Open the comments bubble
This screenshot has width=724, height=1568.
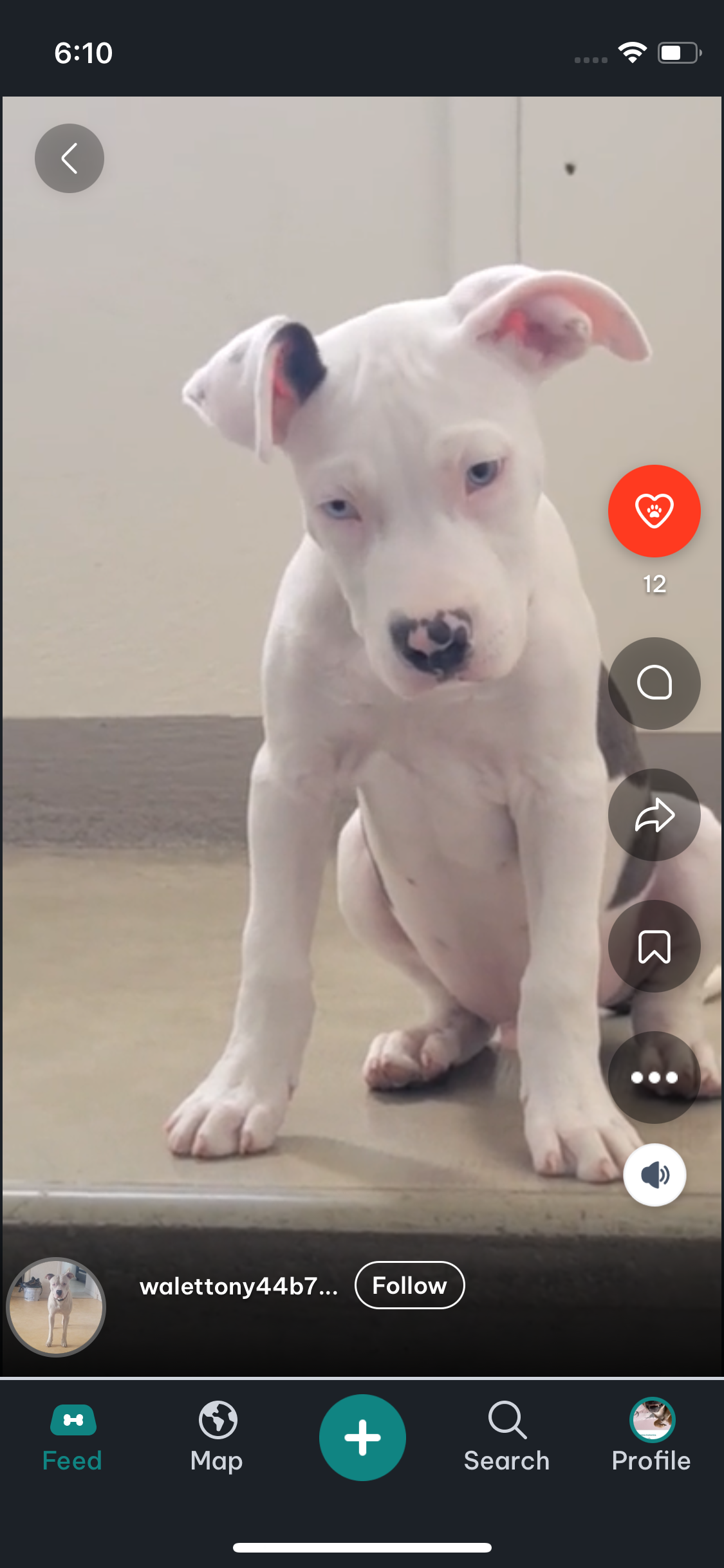pos(654,683)
